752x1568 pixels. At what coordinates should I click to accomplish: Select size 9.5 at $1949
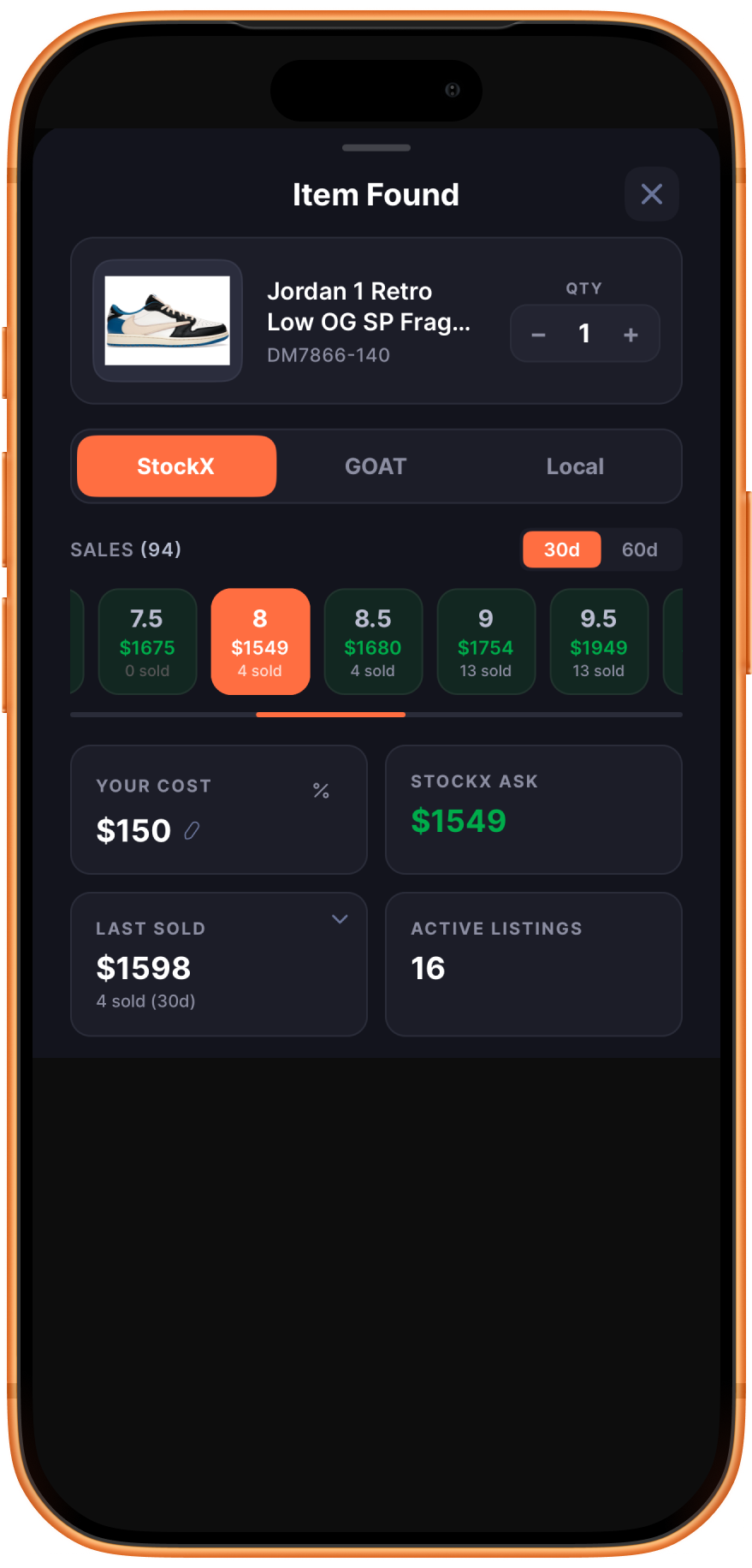(599, 642)
